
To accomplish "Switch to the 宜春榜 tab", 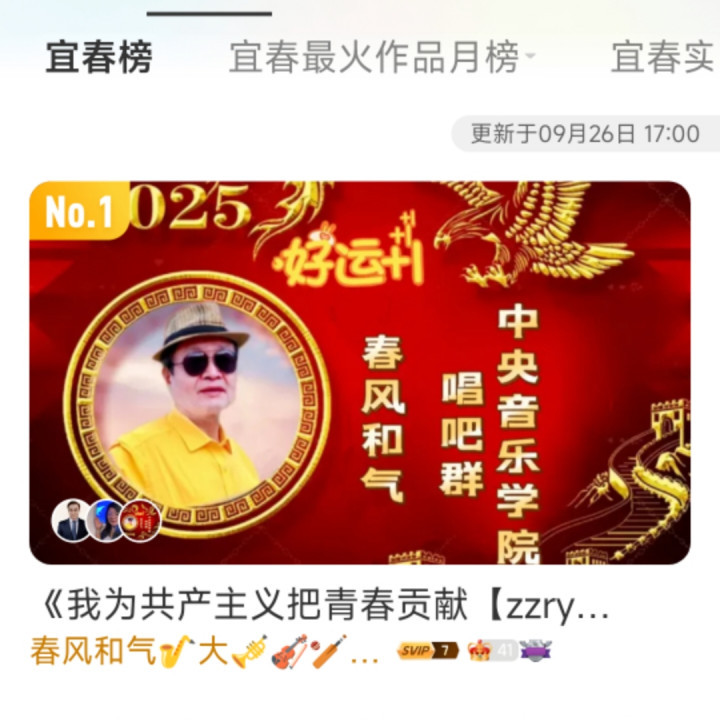I will 98,58.
